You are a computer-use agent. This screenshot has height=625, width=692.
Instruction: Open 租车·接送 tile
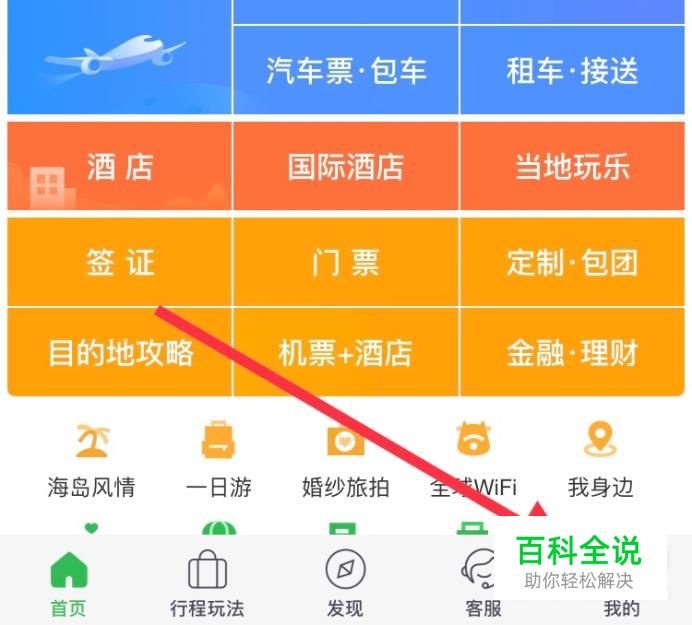572,70
